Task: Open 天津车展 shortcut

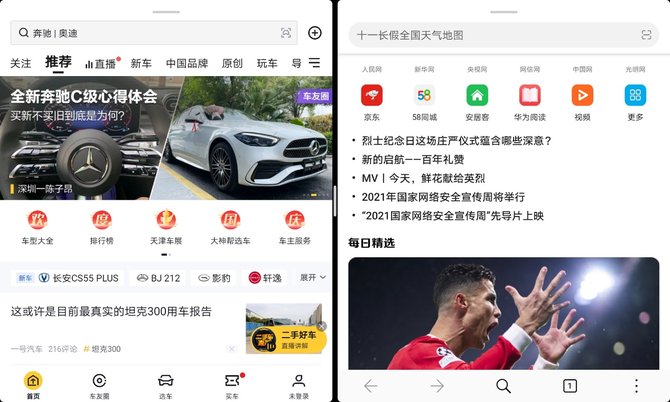Action: point(165,227)
